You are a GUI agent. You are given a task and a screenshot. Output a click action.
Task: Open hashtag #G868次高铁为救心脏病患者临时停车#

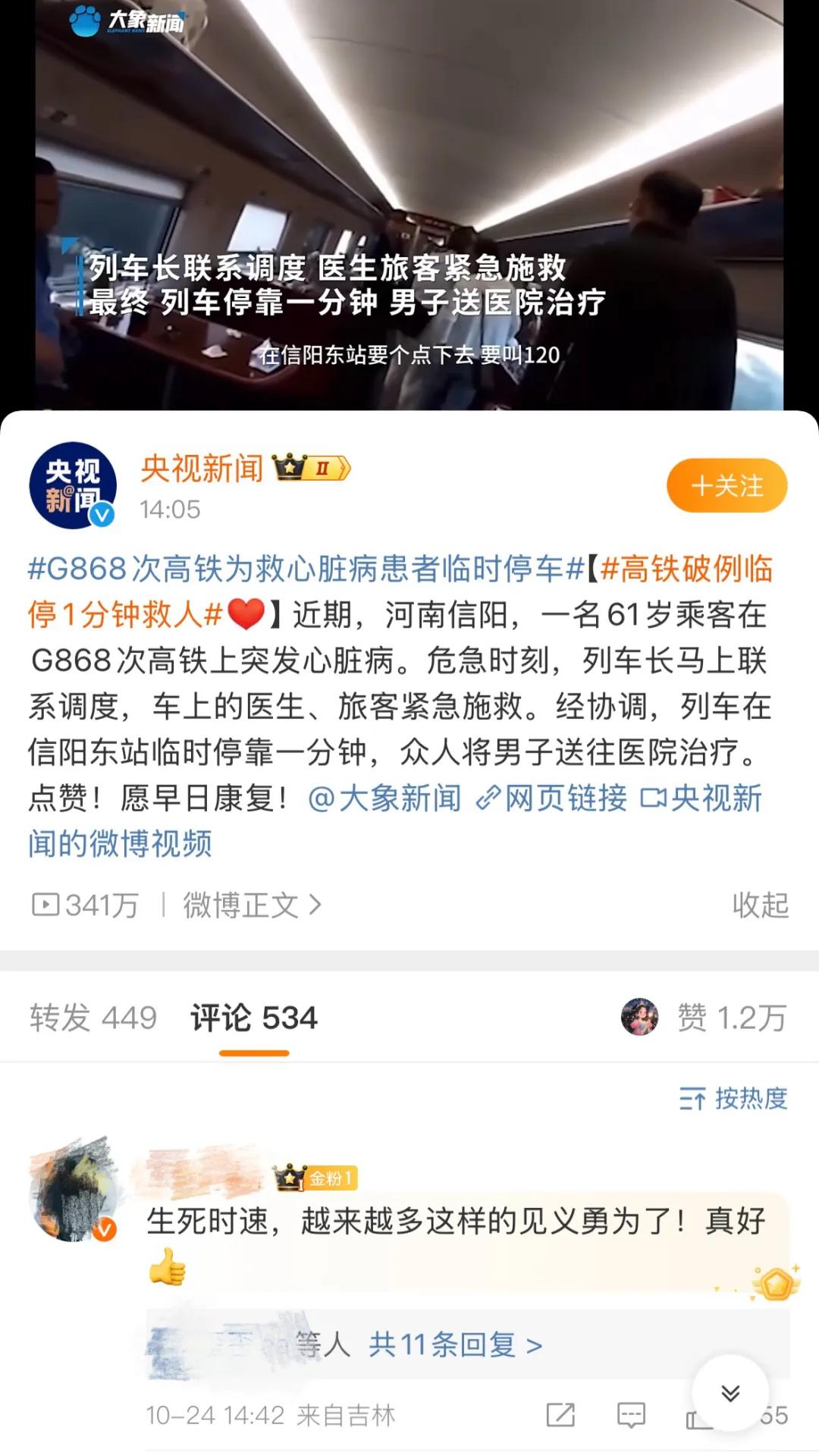point(303,569)
